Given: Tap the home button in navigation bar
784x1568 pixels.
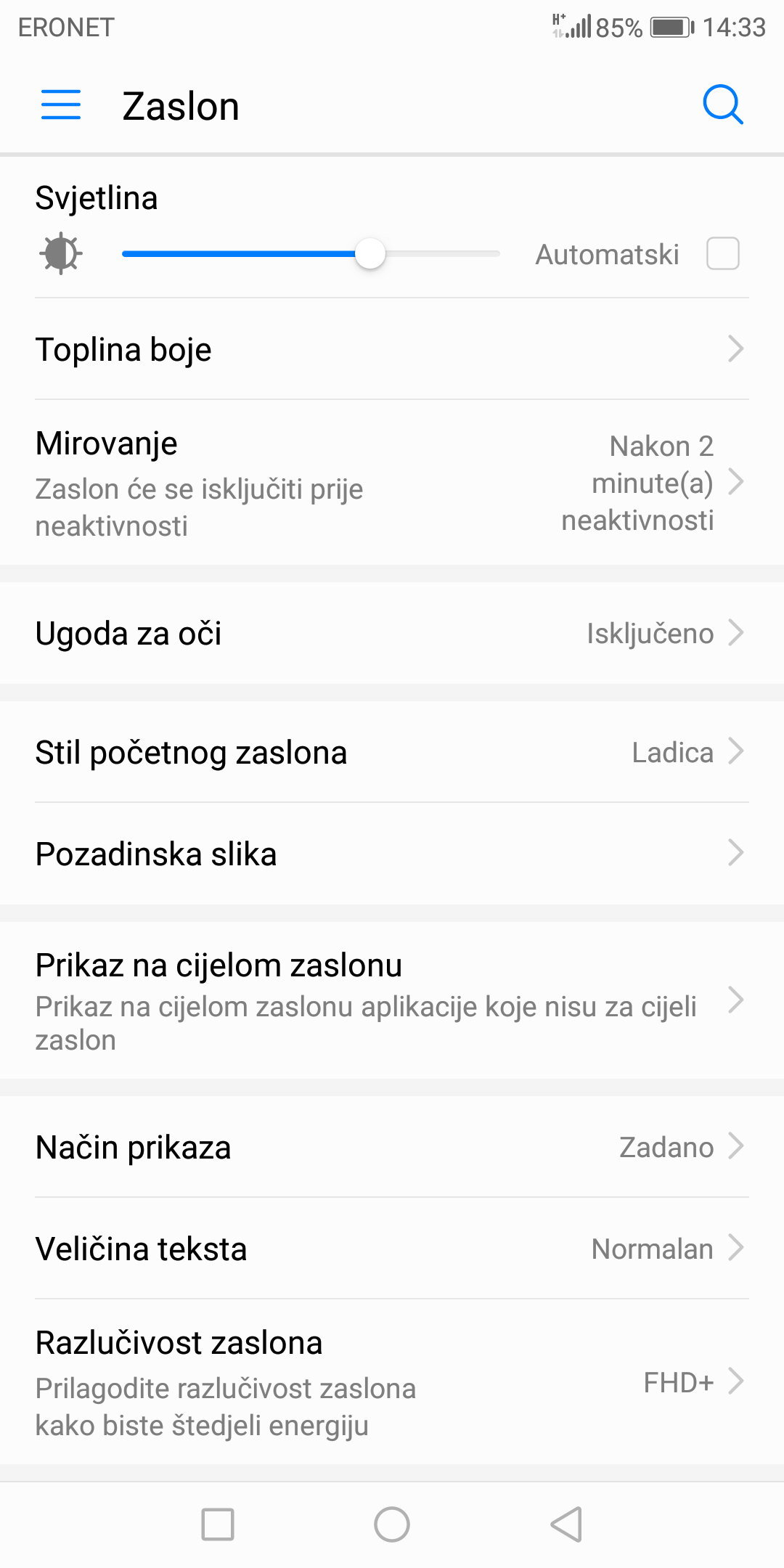Looking at the screenshot, I should (x=392, y=1524).
